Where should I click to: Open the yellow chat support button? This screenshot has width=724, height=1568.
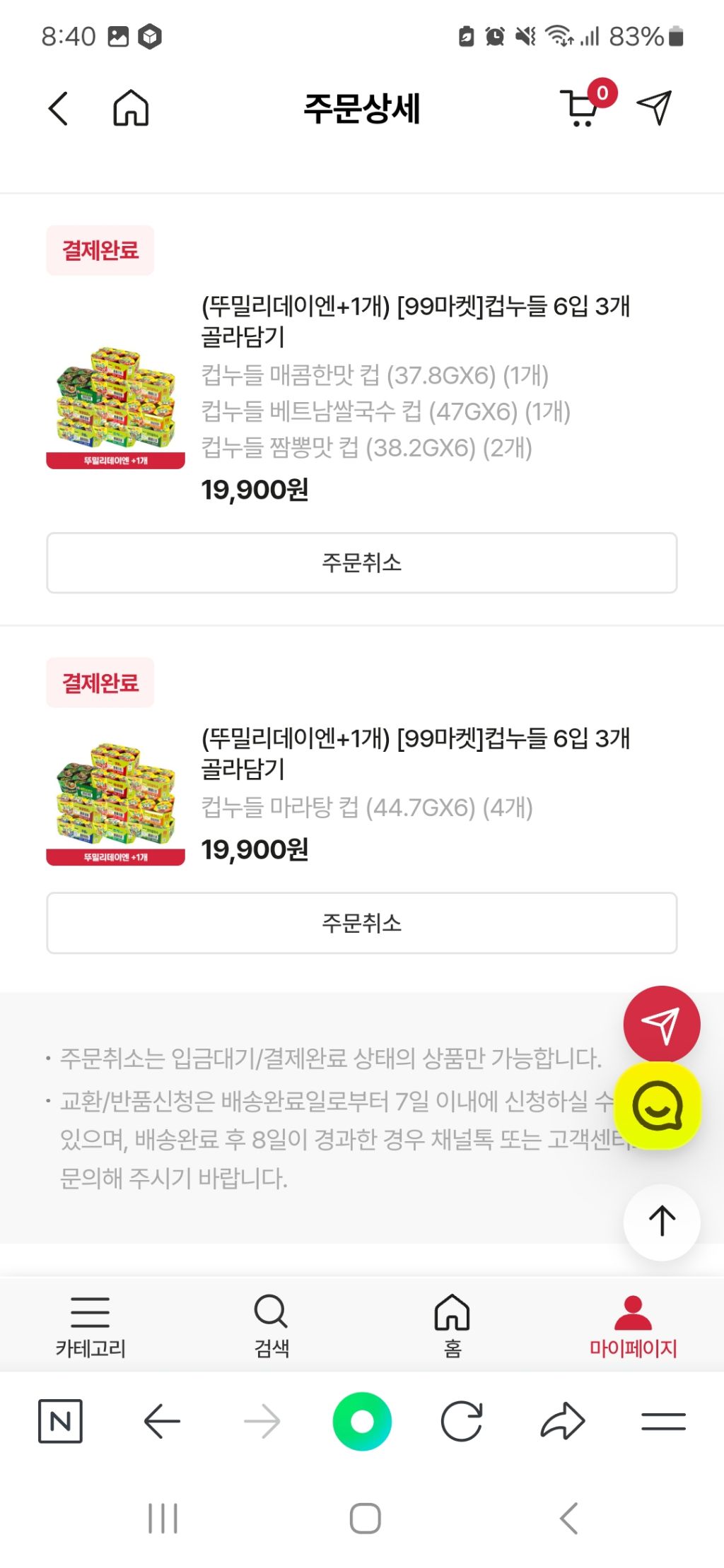tap(658, 1107)
